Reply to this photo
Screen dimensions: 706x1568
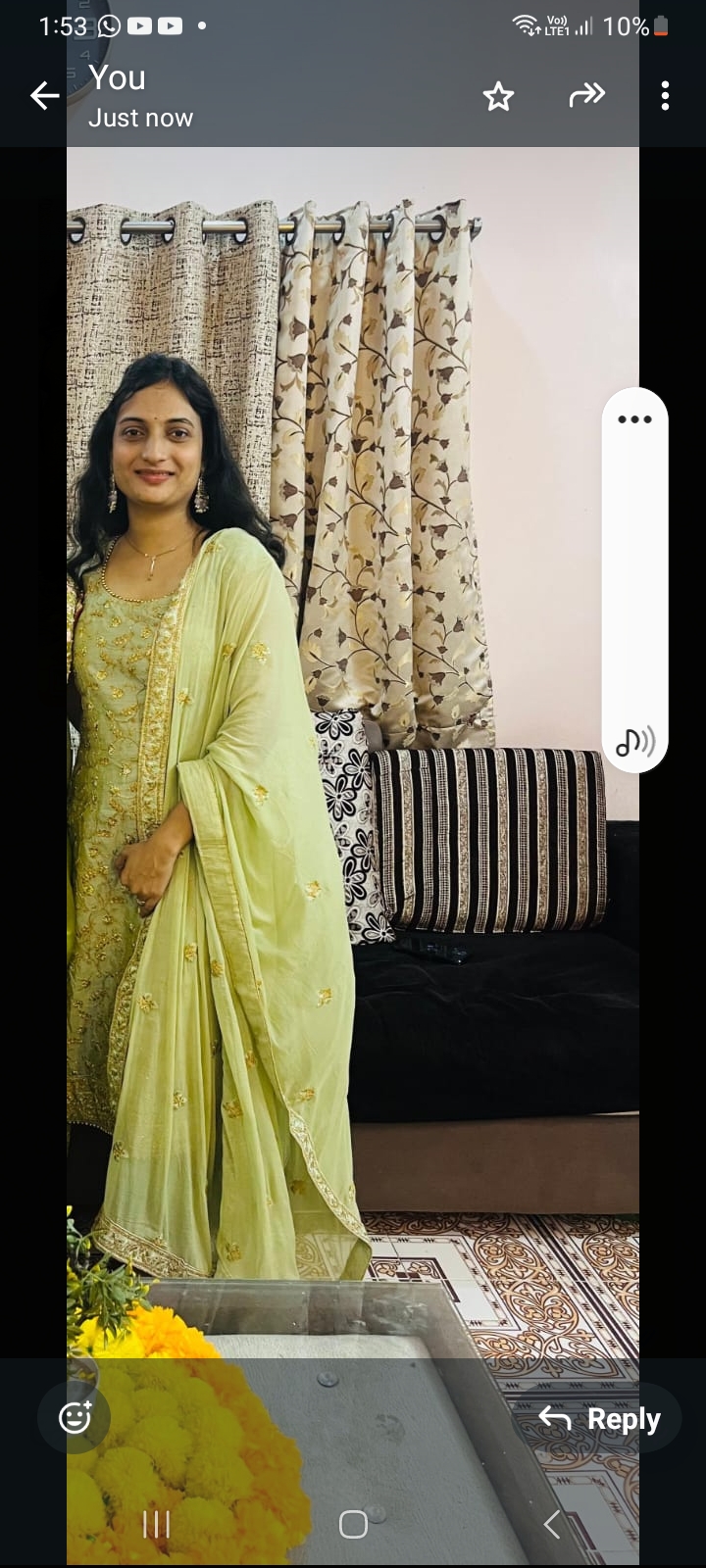point(600,1418)
